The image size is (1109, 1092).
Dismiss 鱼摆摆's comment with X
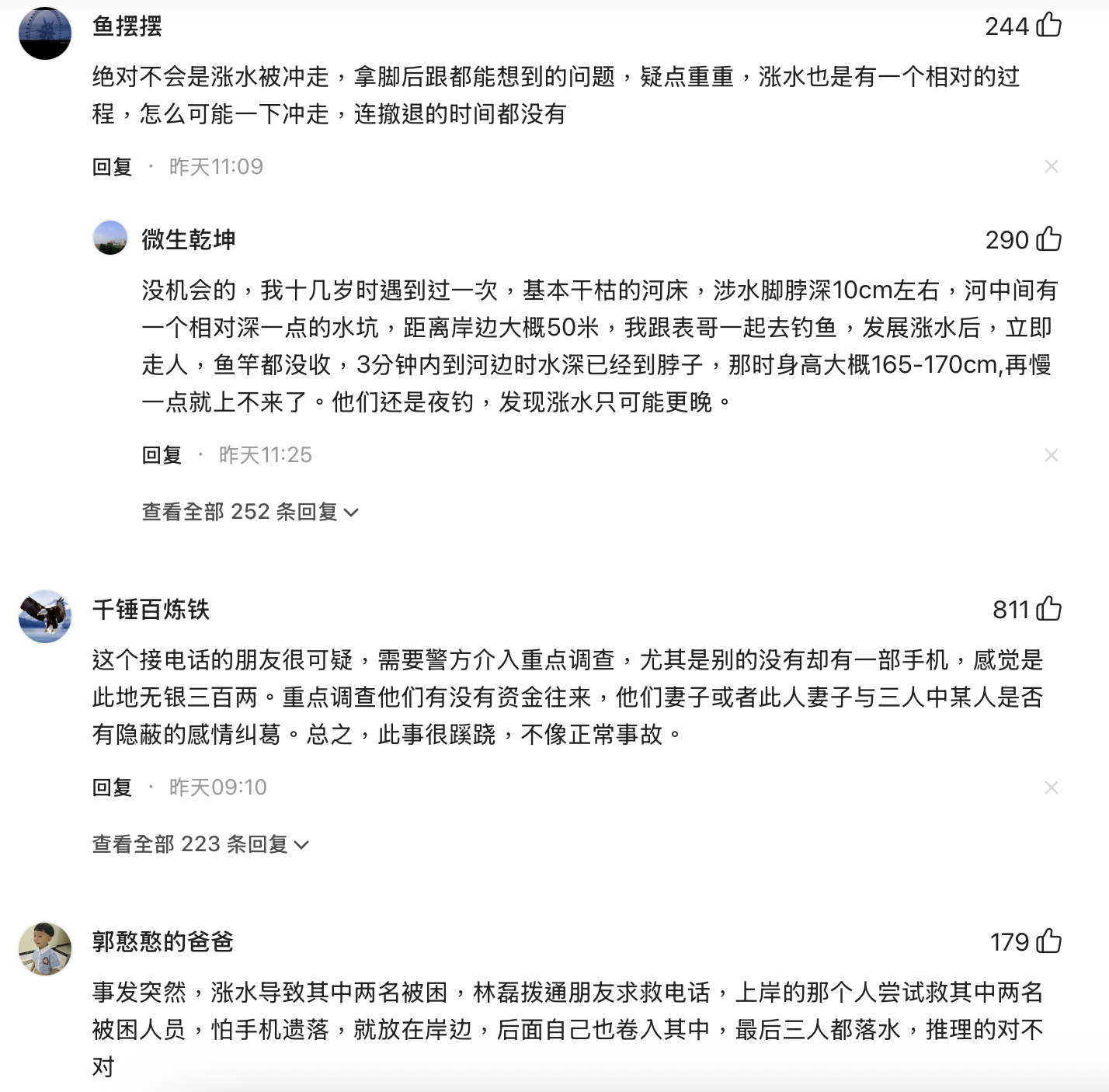coord(1052,166)
